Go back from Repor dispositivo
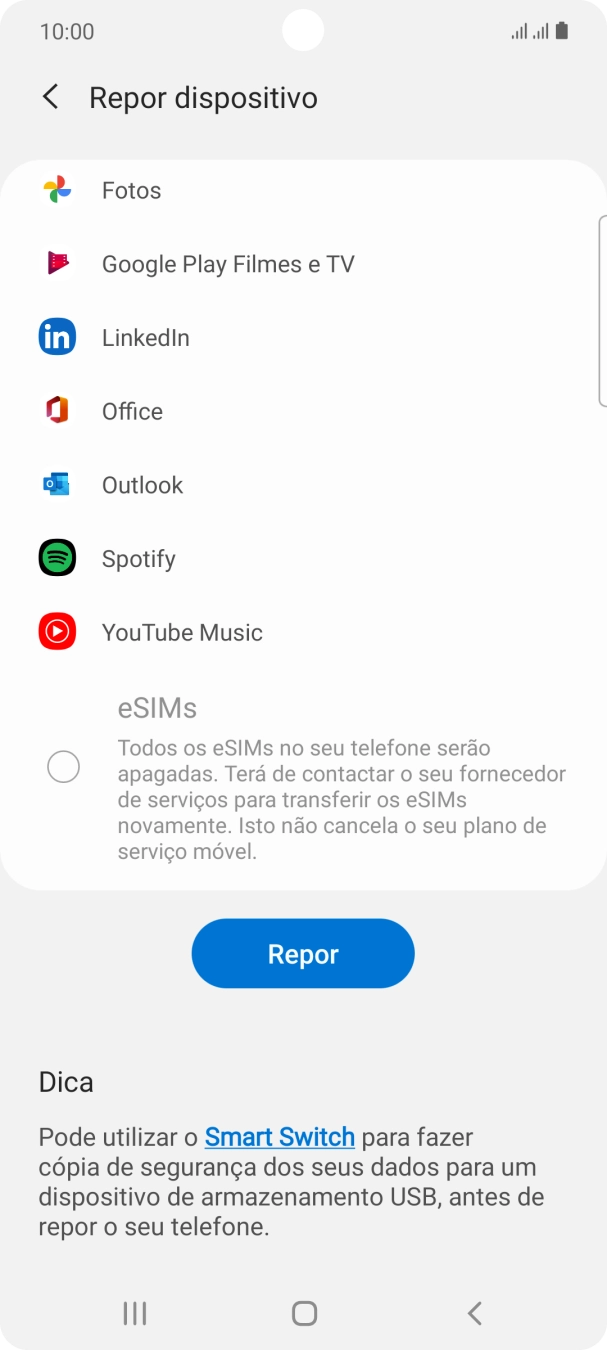The image size is (607, 1350). click(50, 97)
